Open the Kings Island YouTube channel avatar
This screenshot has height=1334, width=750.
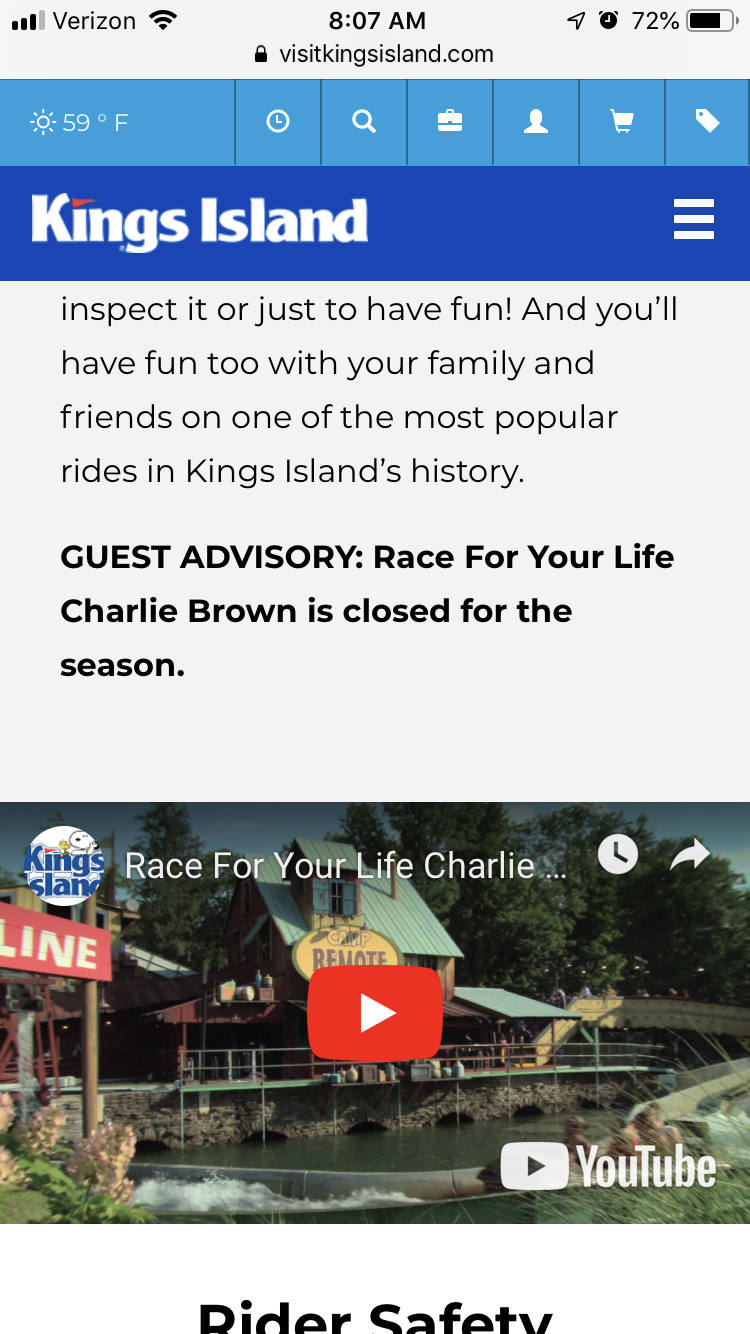[64, 866]
